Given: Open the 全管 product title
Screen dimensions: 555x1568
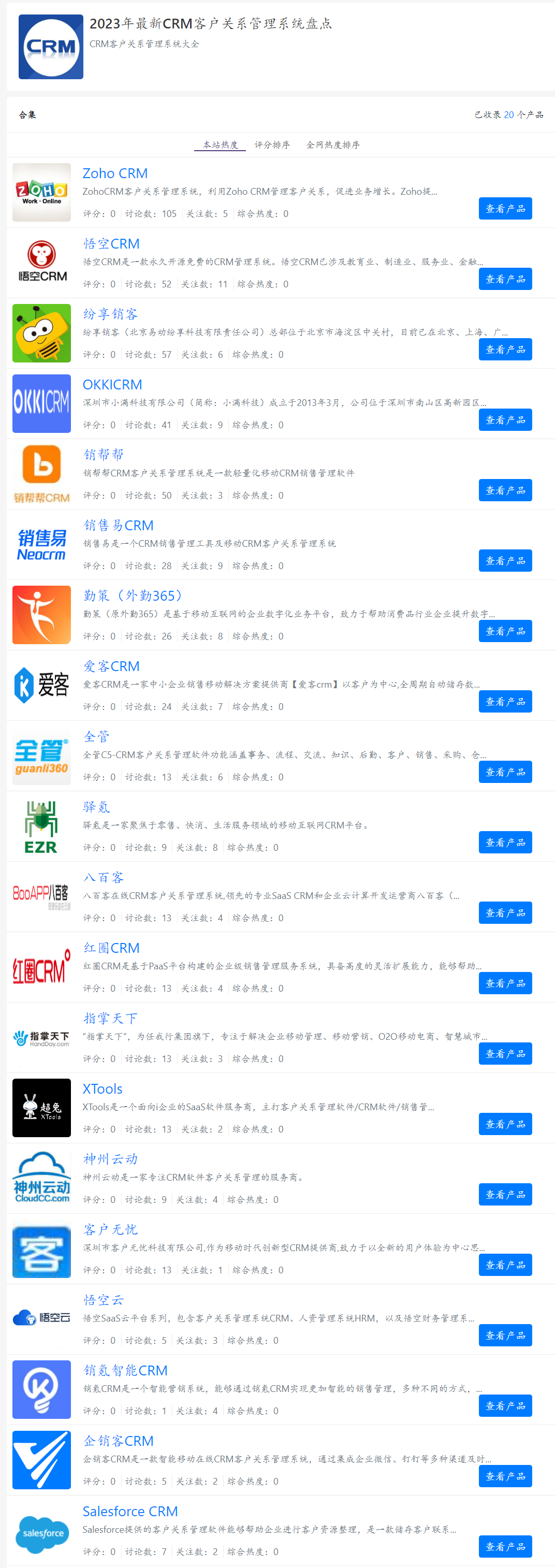Looking at the screenshot, I should 96,736.
